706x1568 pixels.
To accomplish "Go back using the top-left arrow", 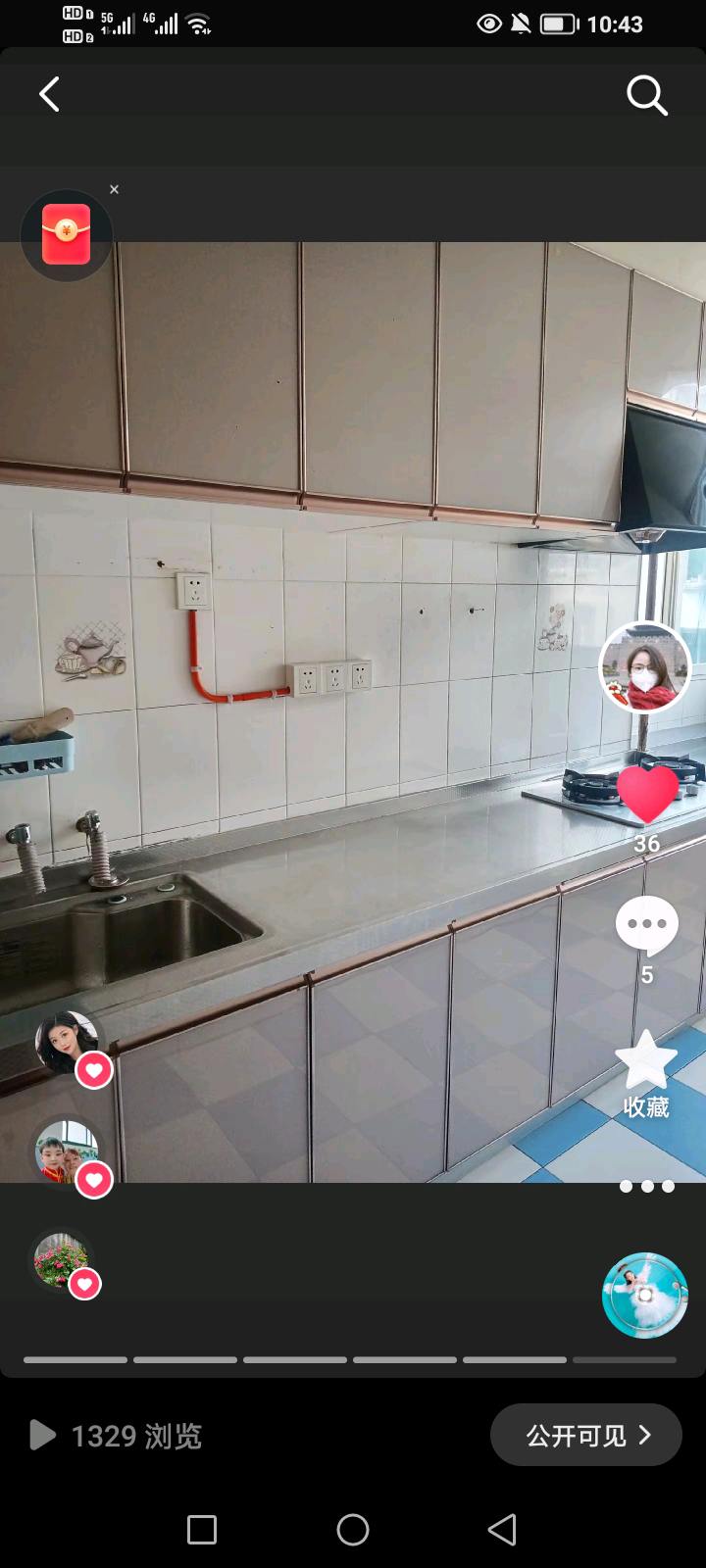I will click(49, 95).
